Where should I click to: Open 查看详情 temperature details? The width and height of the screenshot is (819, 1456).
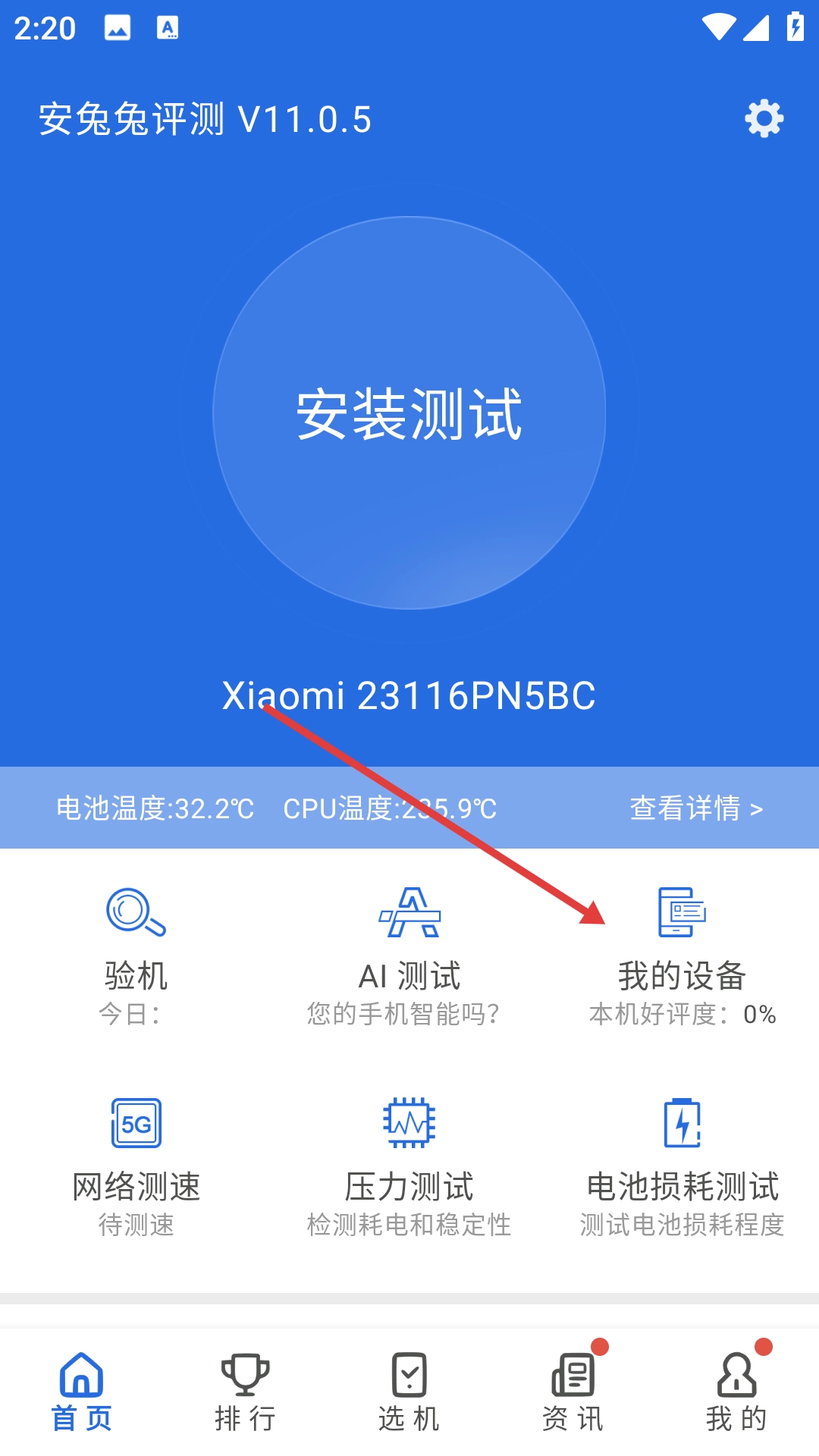point(695,808)
